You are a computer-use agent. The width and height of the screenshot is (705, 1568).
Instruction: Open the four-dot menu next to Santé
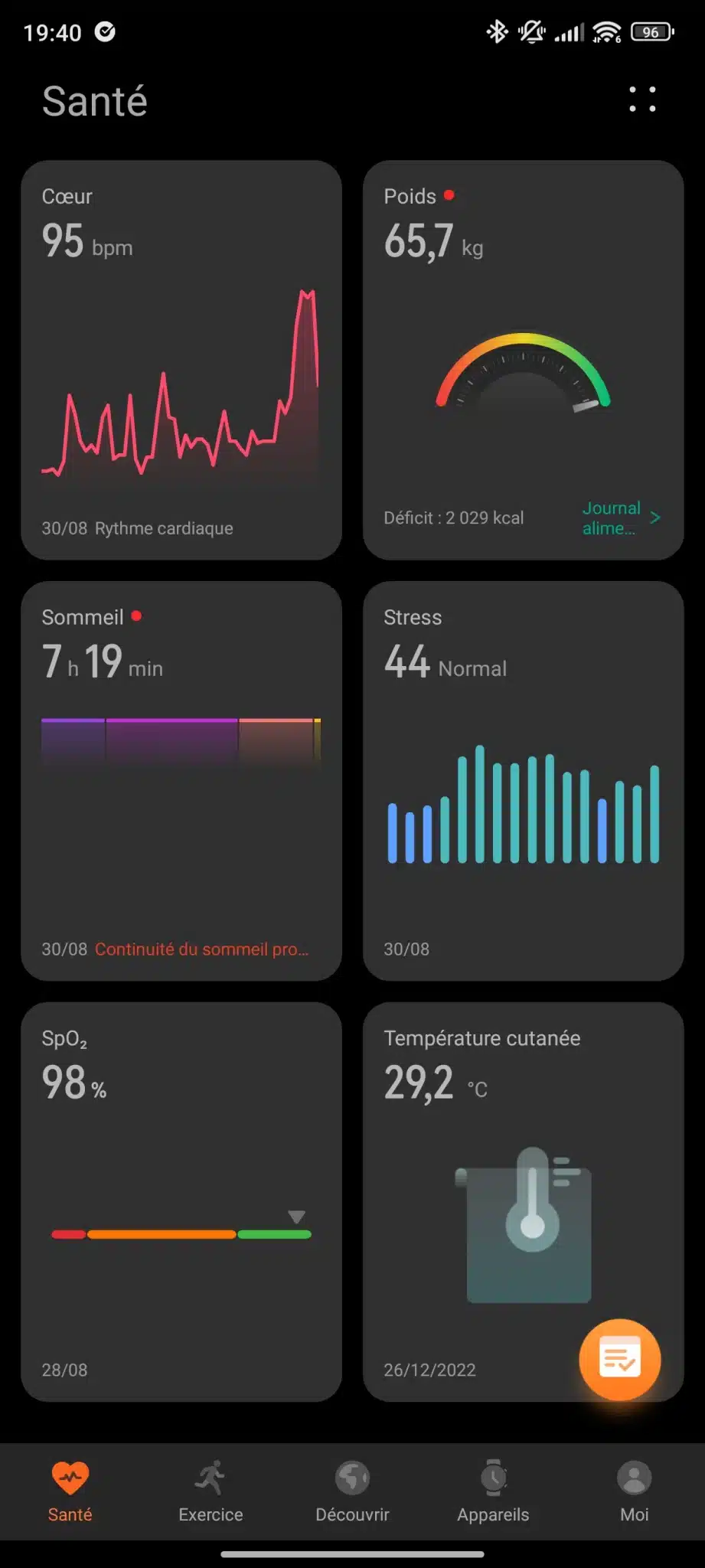tap(642, 100)
